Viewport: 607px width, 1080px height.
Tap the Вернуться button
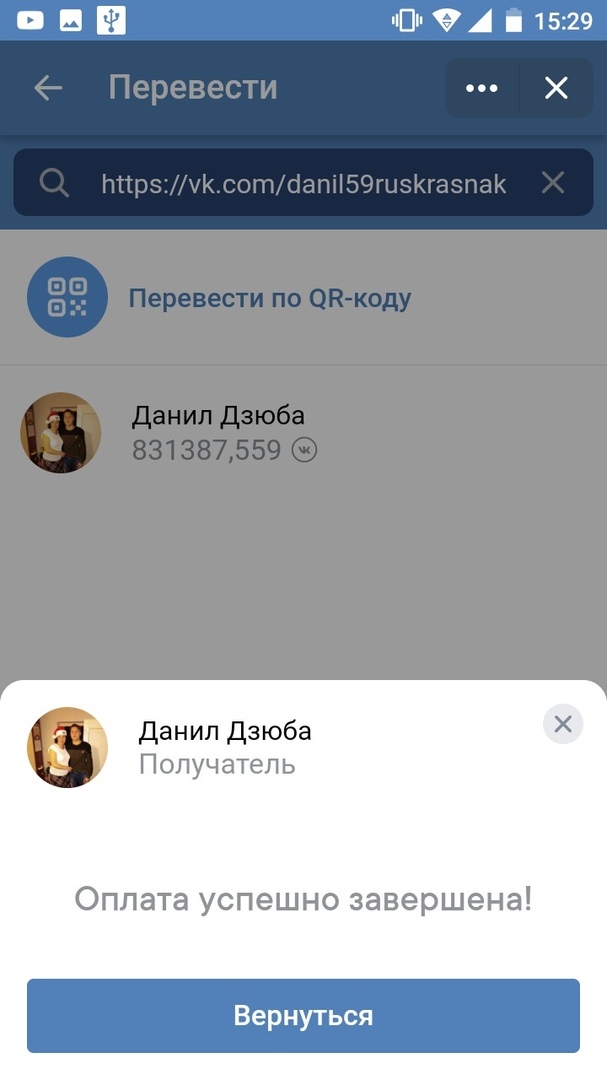tap(303, 1015)
